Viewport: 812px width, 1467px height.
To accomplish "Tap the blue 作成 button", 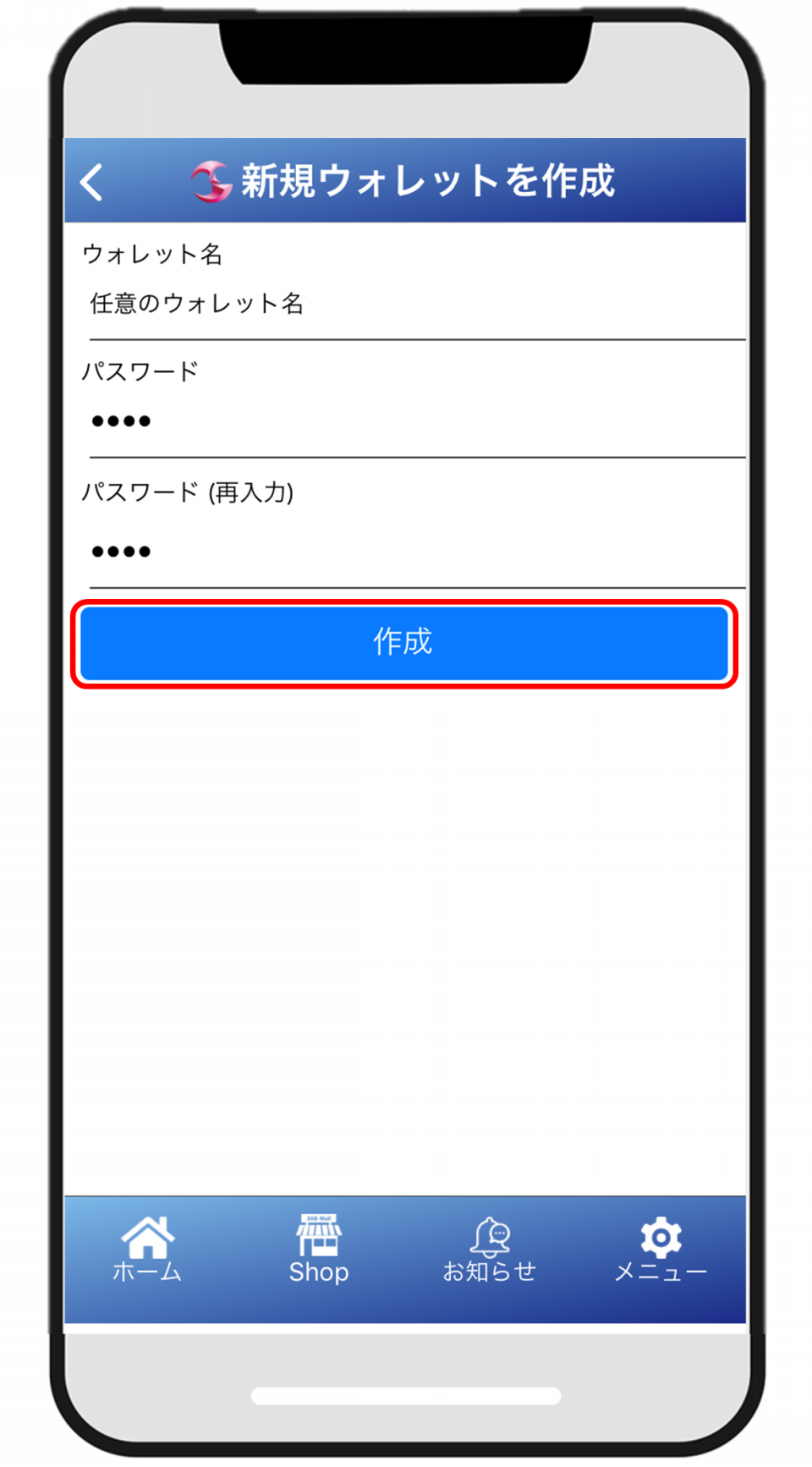I will click(404, 643).
